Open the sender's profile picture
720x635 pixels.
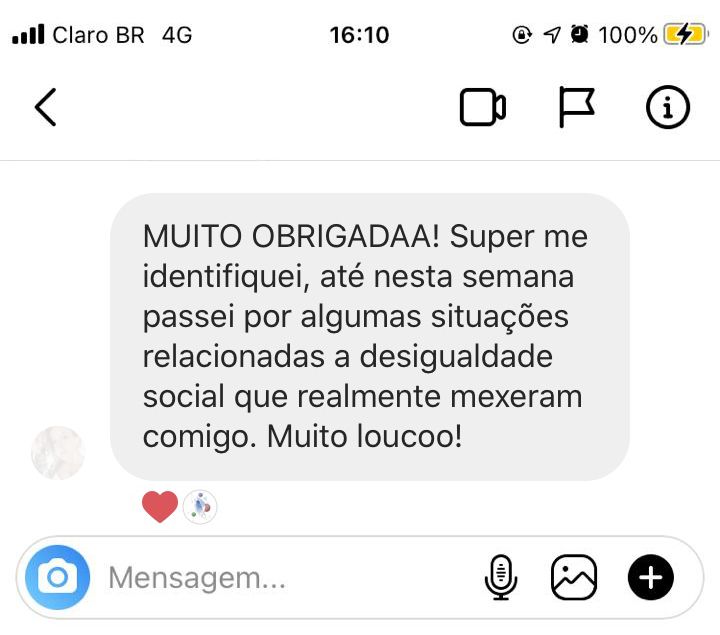58,453
